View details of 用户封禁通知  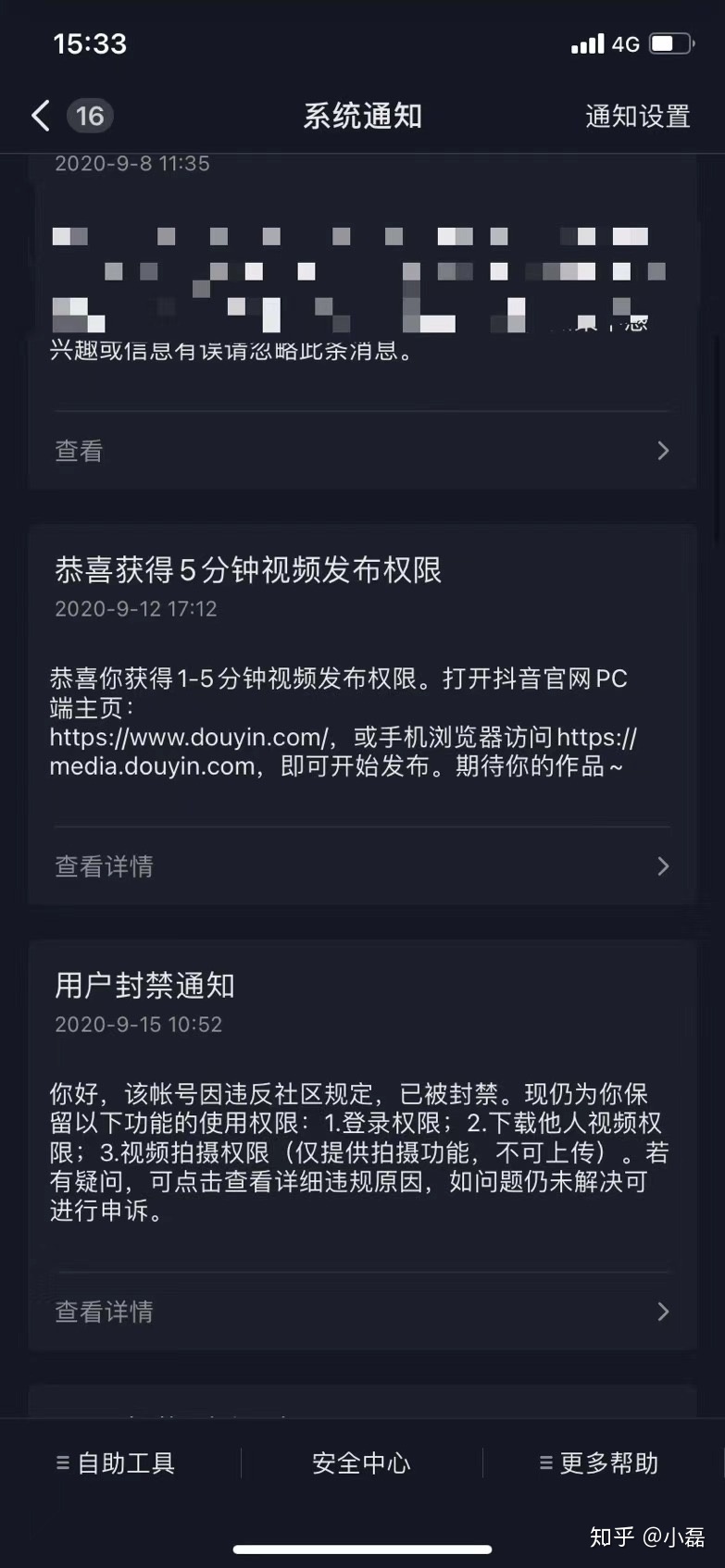361,1312
